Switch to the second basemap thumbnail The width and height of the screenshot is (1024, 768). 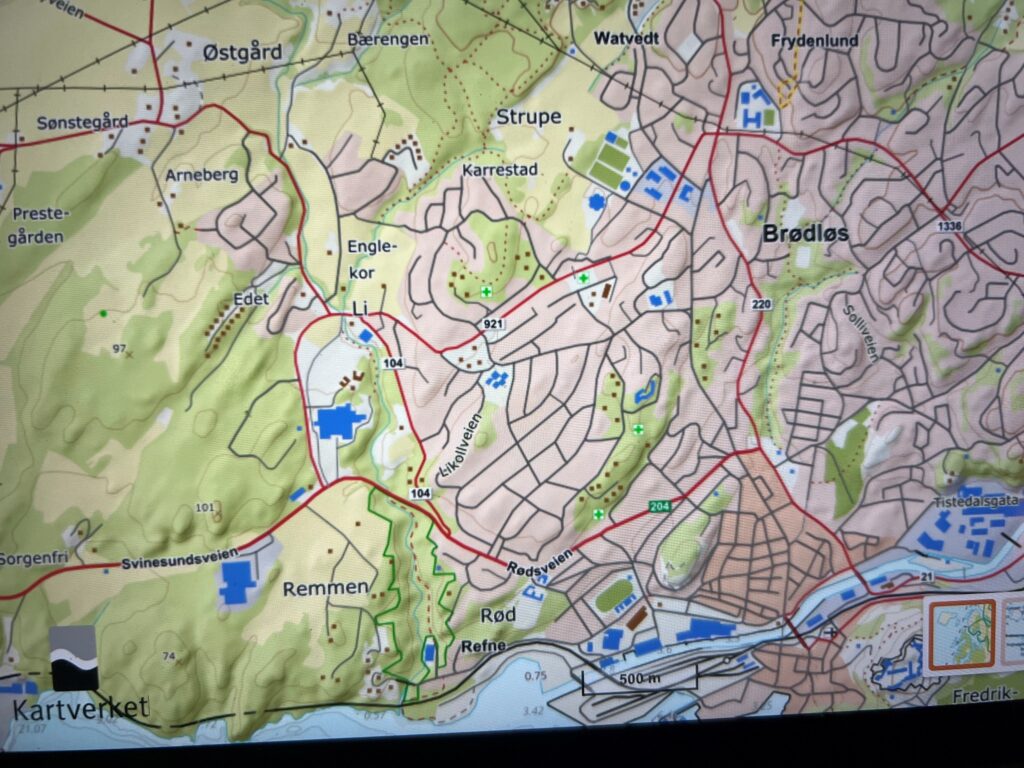click(x=1014, y=634)
